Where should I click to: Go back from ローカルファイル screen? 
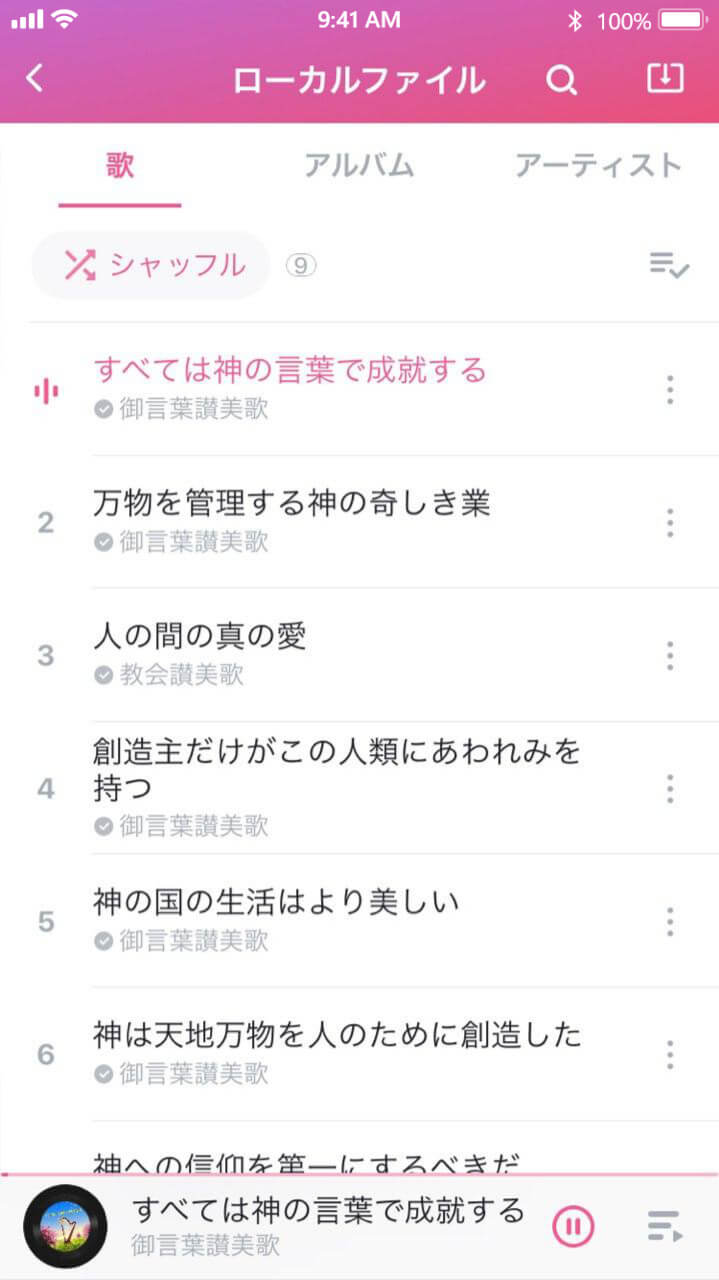tap(36, 79)
